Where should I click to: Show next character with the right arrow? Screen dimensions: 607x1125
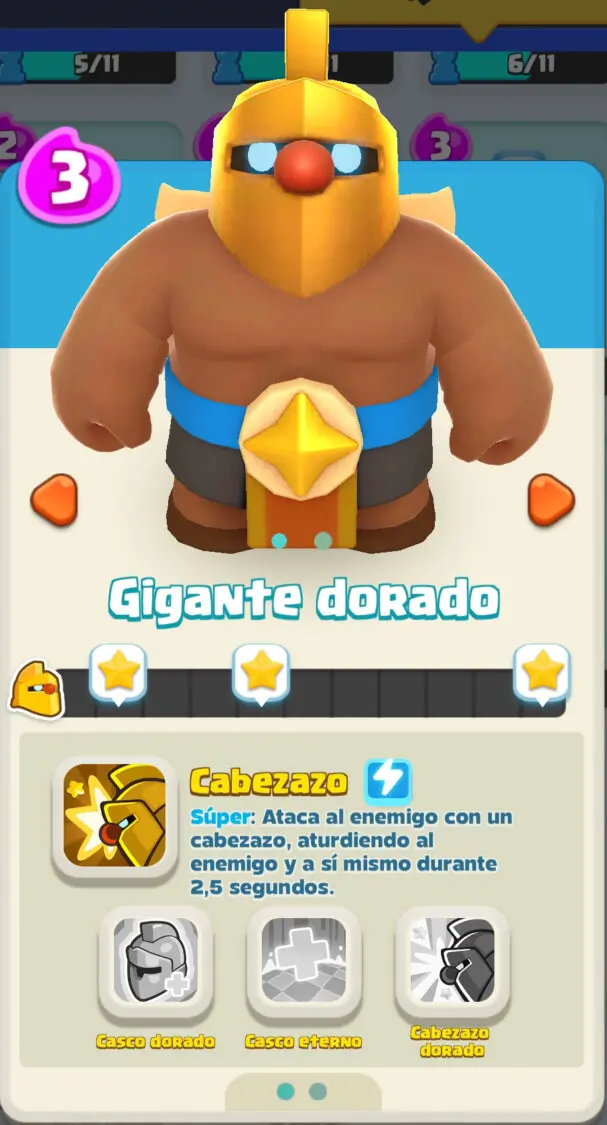(551, 499)
